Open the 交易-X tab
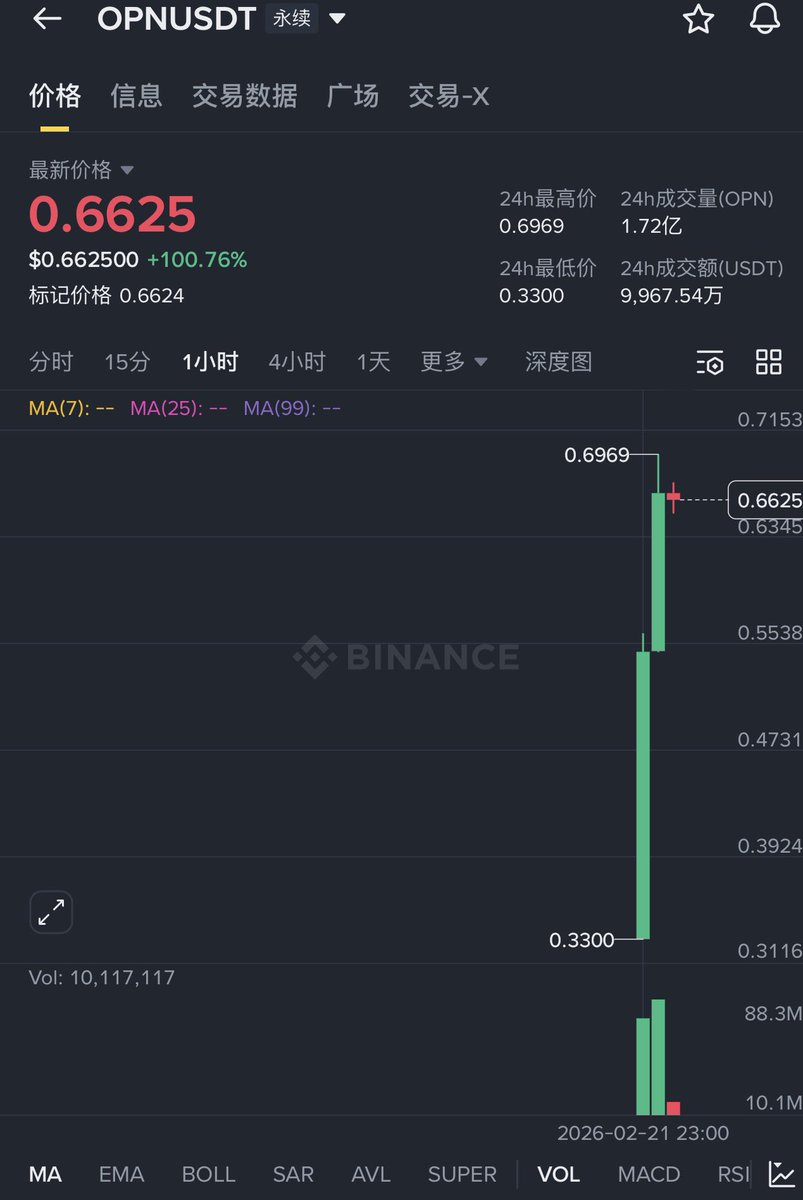The height and width of the screenshot is (1200, 803). [449, 96]
